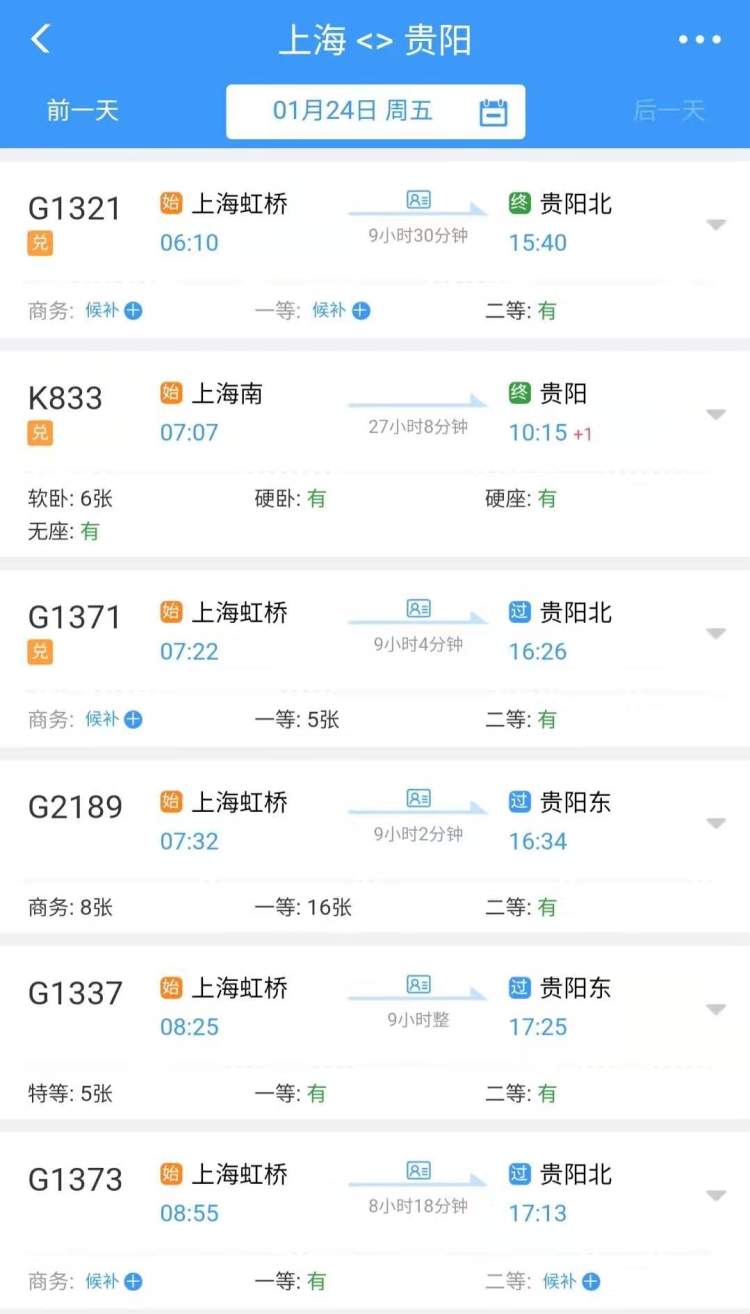Image resolution: width=750 pixels, height=1314 pixels.
Task: Go back using the top-left arrow
Action: (x=40, y=40)
